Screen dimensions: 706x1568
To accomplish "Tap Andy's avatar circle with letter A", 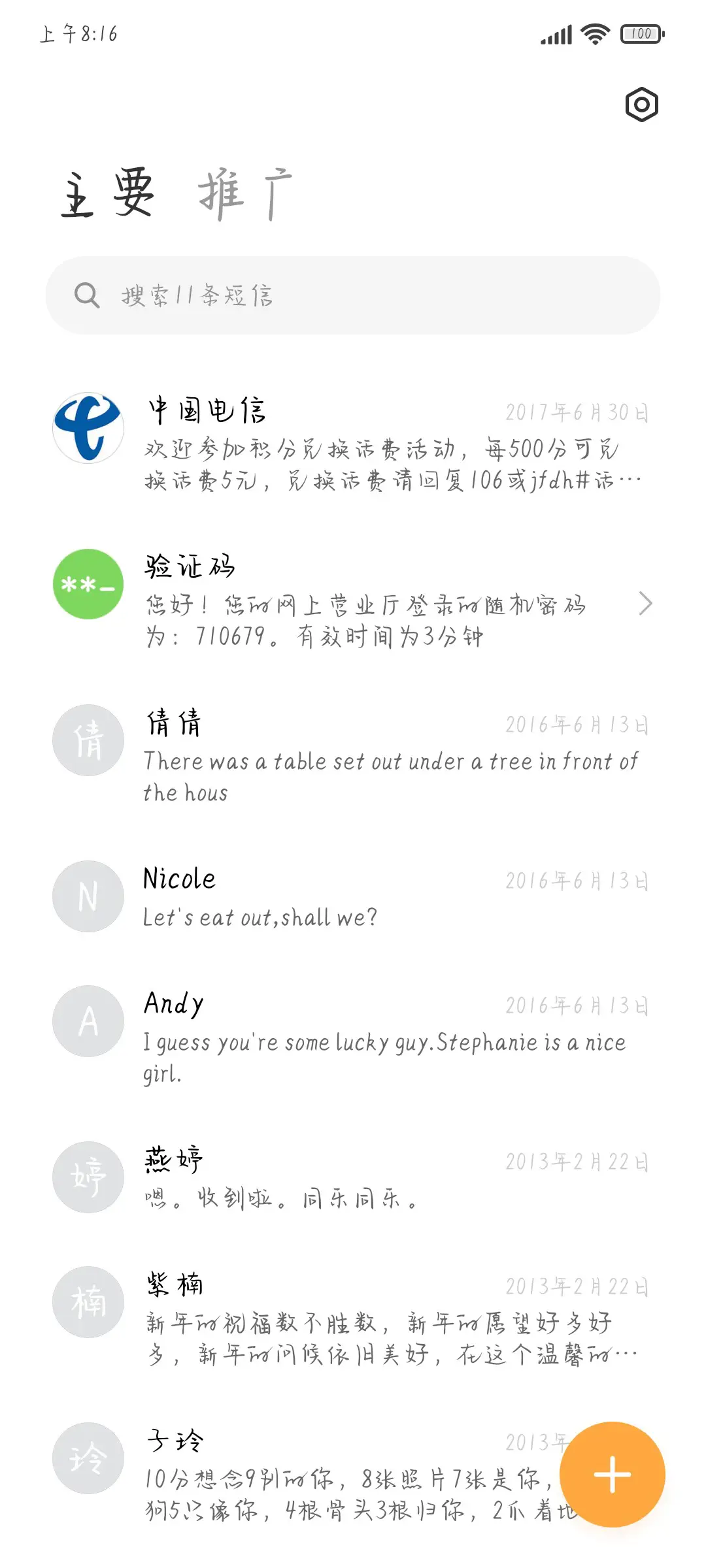I will [88, 1021].
